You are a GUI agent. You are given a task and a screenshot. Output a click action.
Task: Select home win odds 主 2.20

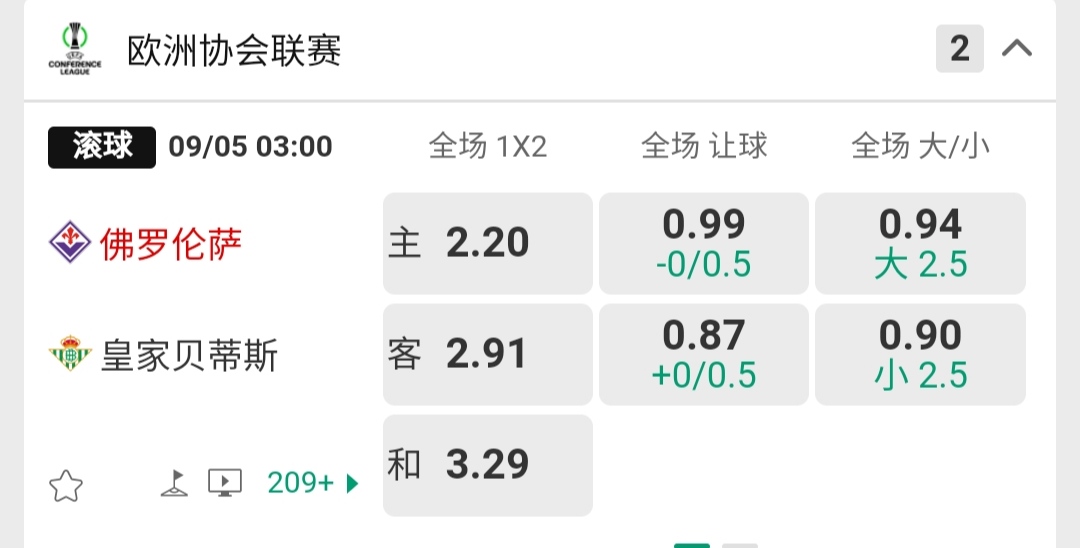(x=487, y=243)
